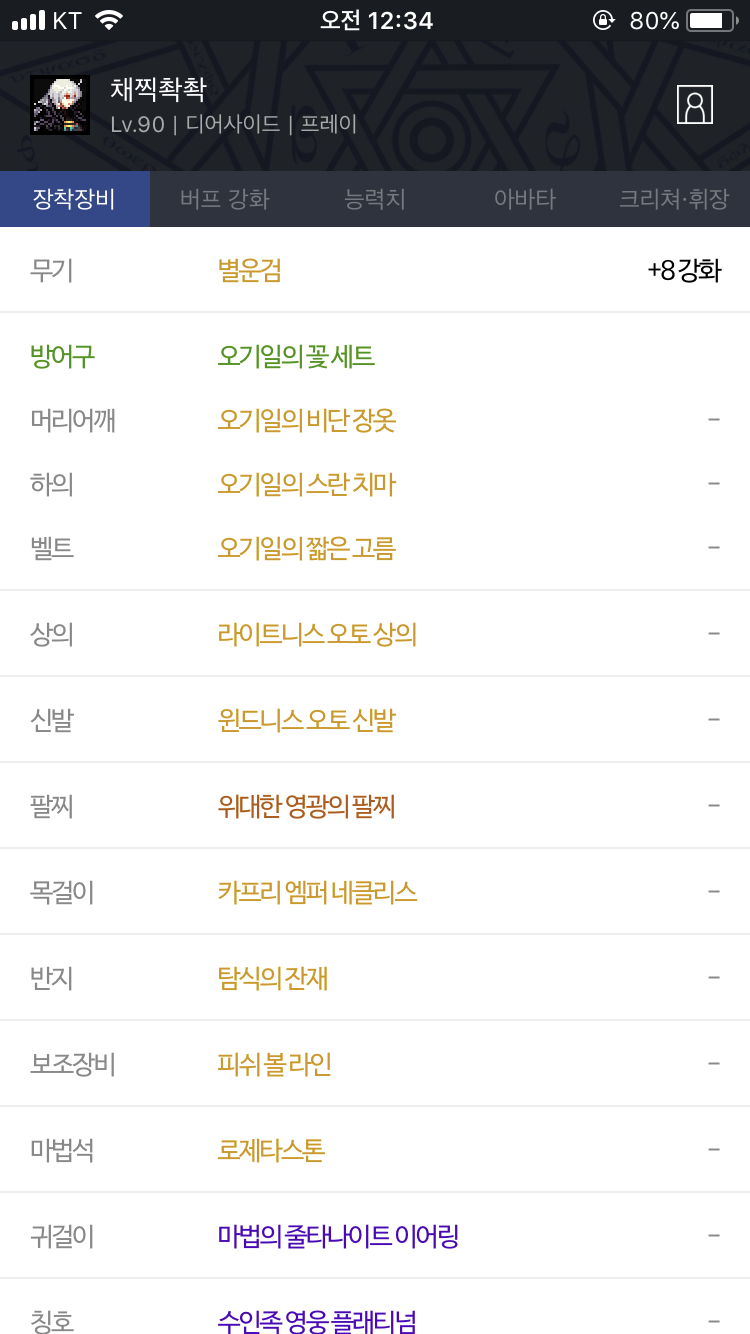Tap the character avatar thumbnail
Screen dimensions: 750x1334
60,105
